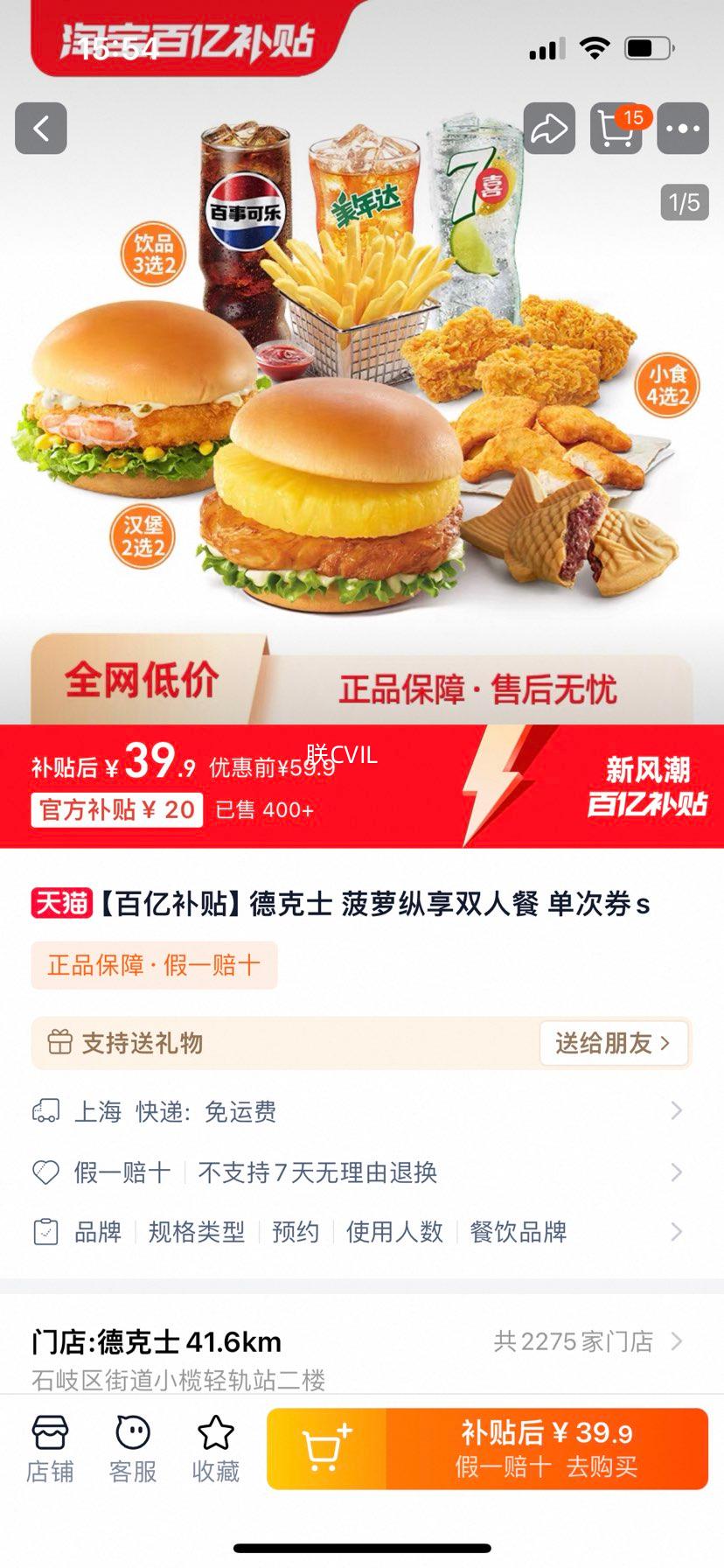Open the more options ellipsis menu

coord(682,128)
